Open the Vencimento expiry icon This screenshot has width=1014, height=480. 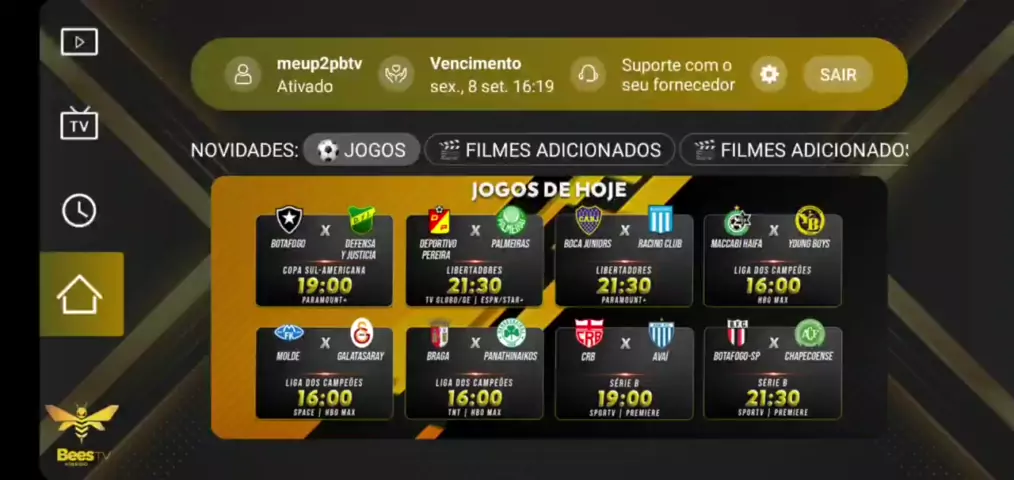396,74
